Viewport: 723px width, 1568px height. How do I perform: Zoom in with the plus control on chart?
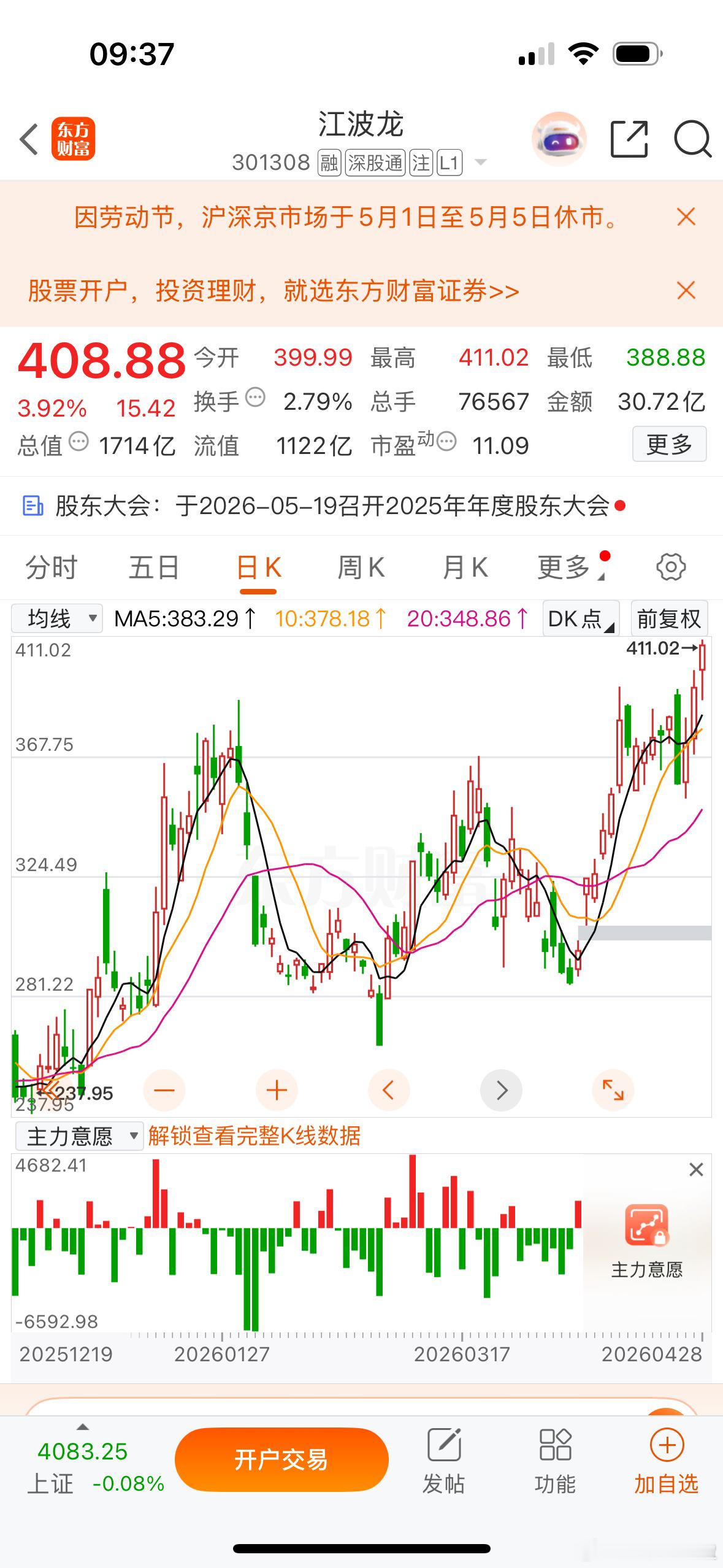pos(277,1090)
